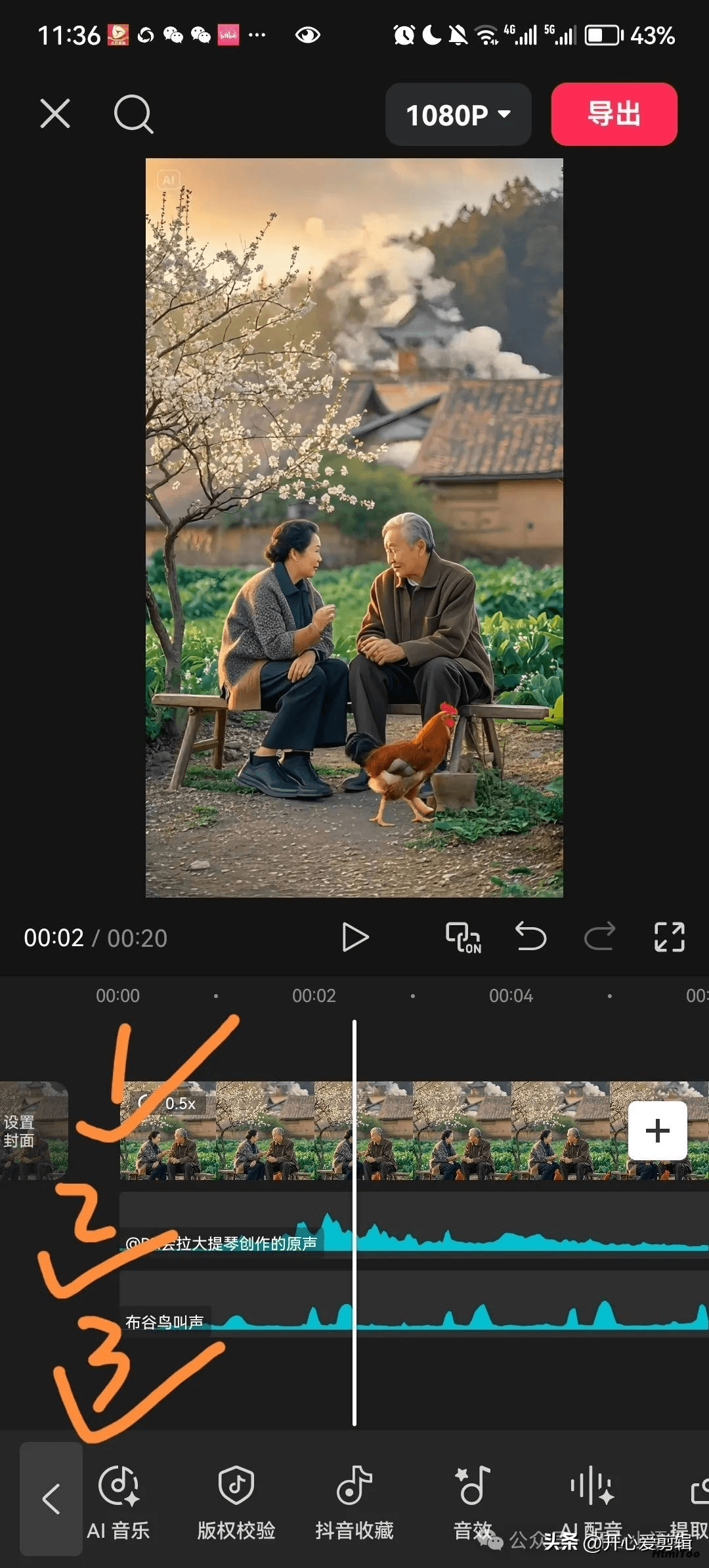Open 抖音收藏 music favorites
This screenshot has width=709, height=1568.
[354, 1503]
